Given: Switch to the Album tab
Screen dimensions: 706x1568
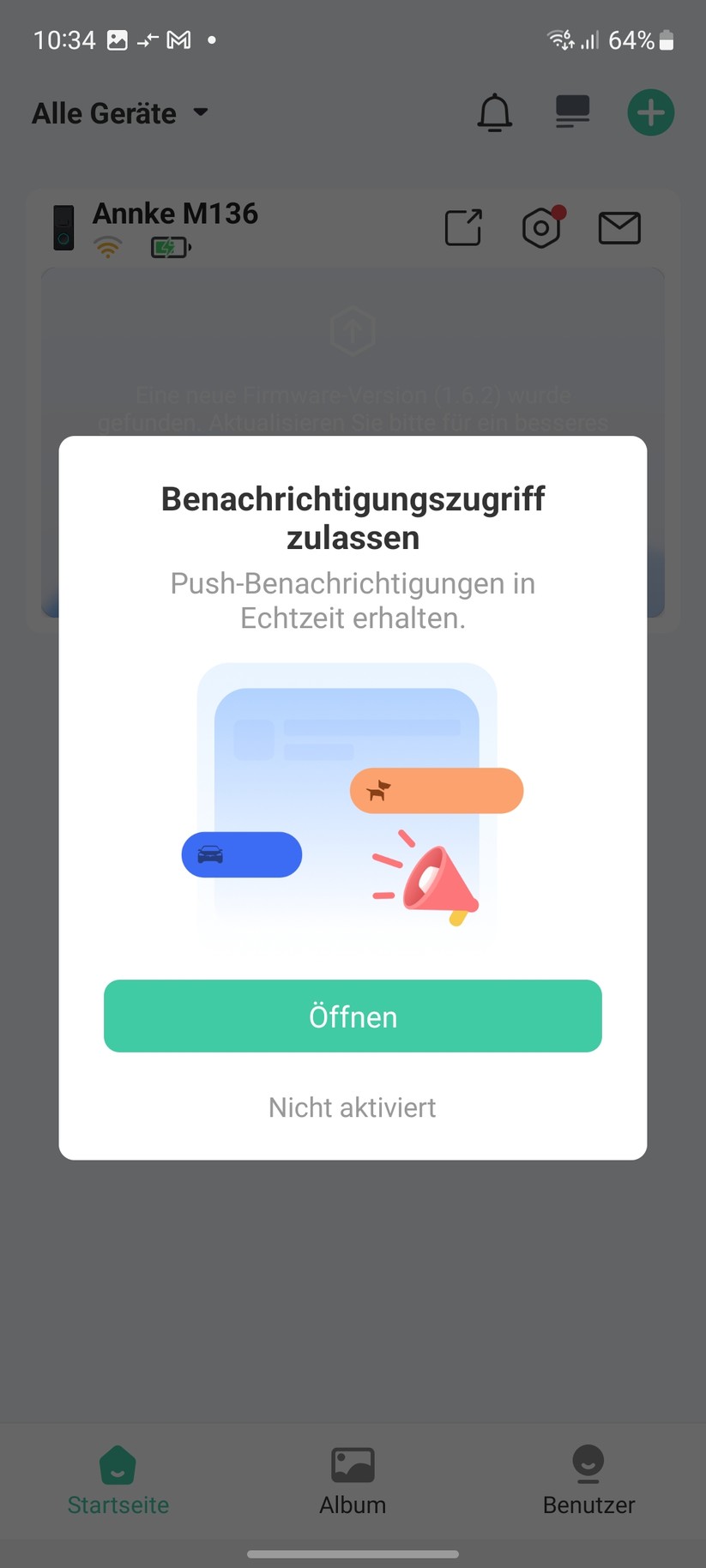Looking at the screenshot, I should point(353,1480).
